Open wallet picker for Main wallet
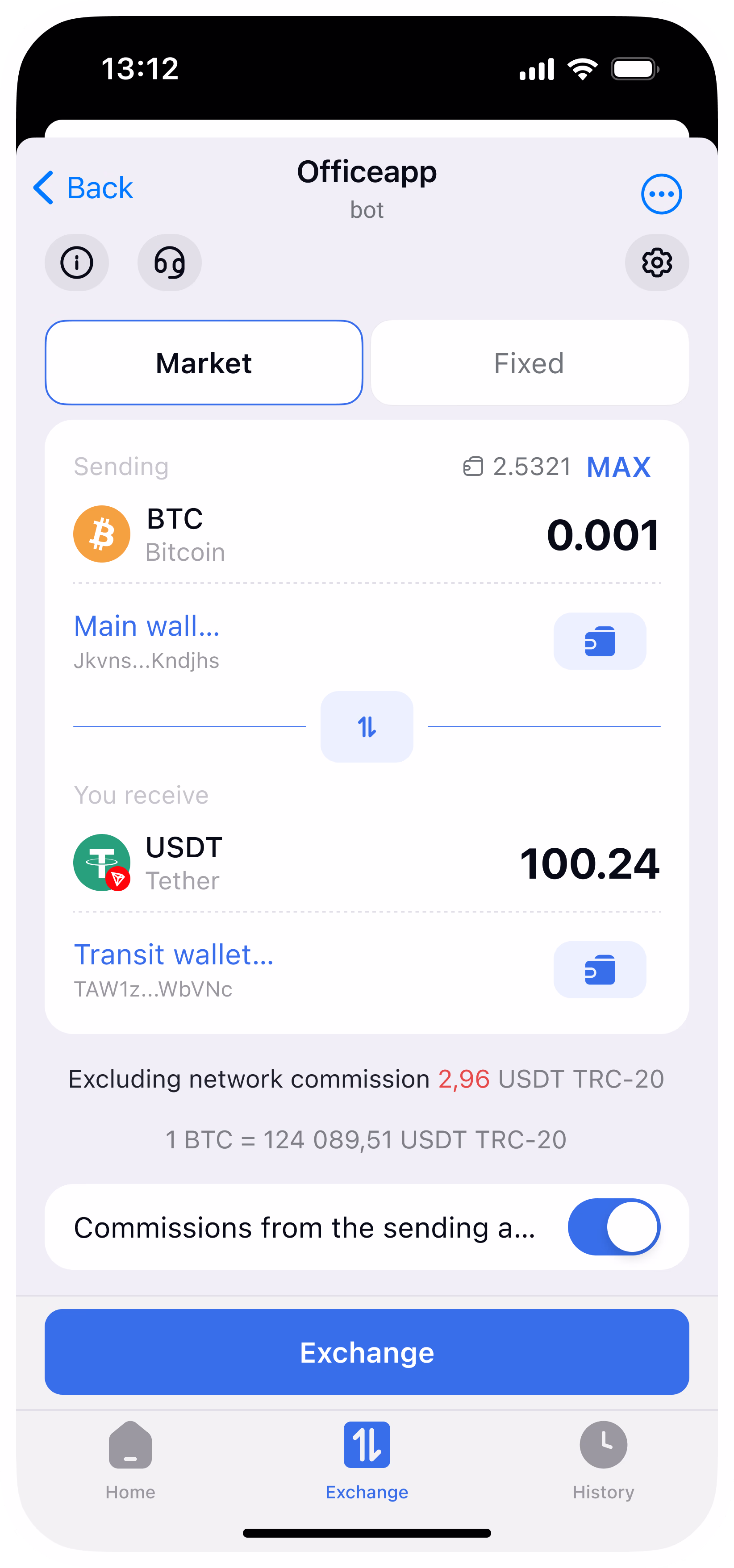The width and height of the screenshot is (734, 1568). (600, 641)
